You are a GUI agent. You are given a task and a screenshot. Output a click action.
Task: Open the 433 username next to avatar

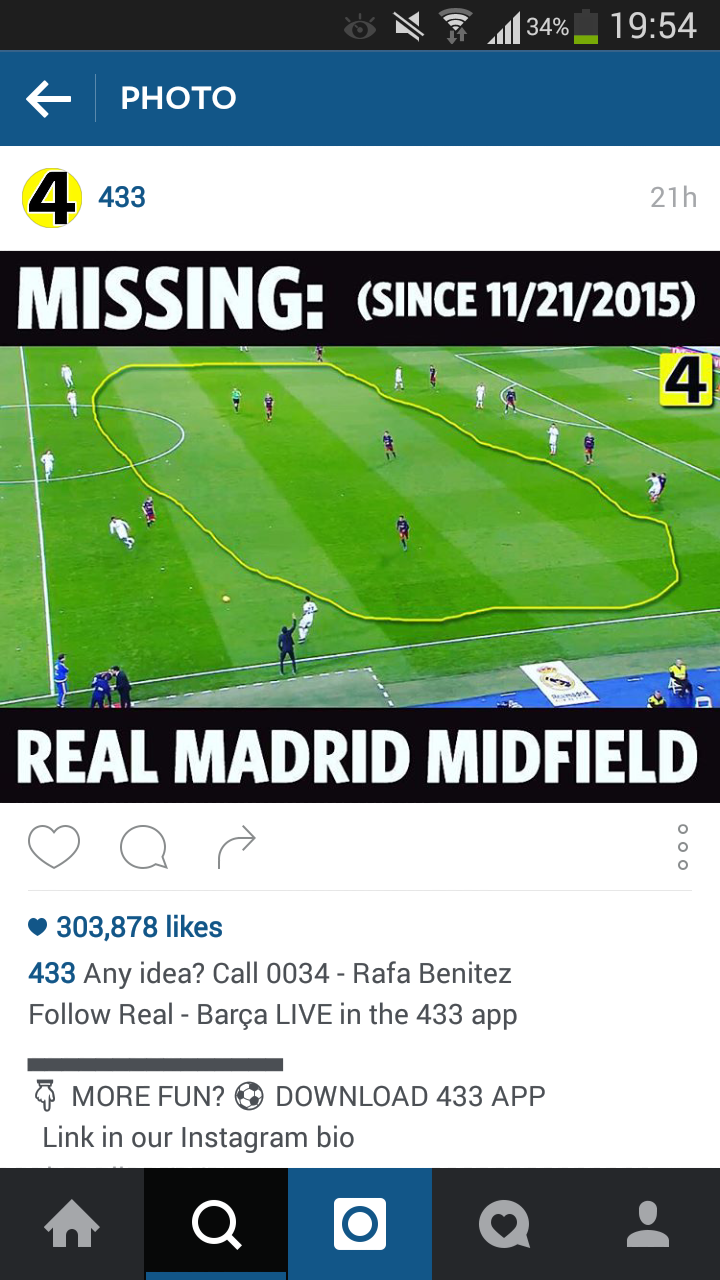122,198
